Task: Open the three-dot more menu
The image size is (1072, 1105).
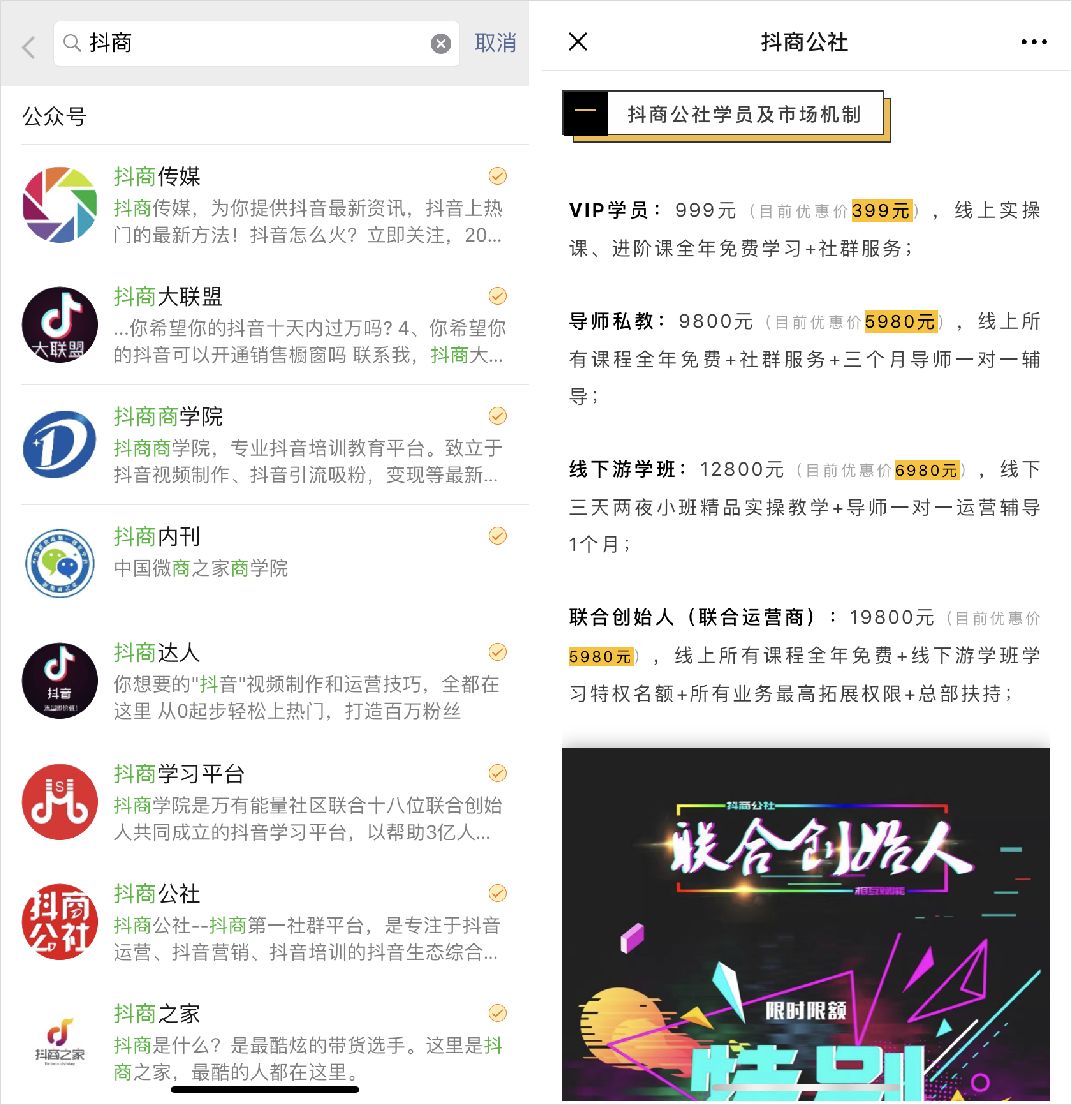Action: (1034, 42)
